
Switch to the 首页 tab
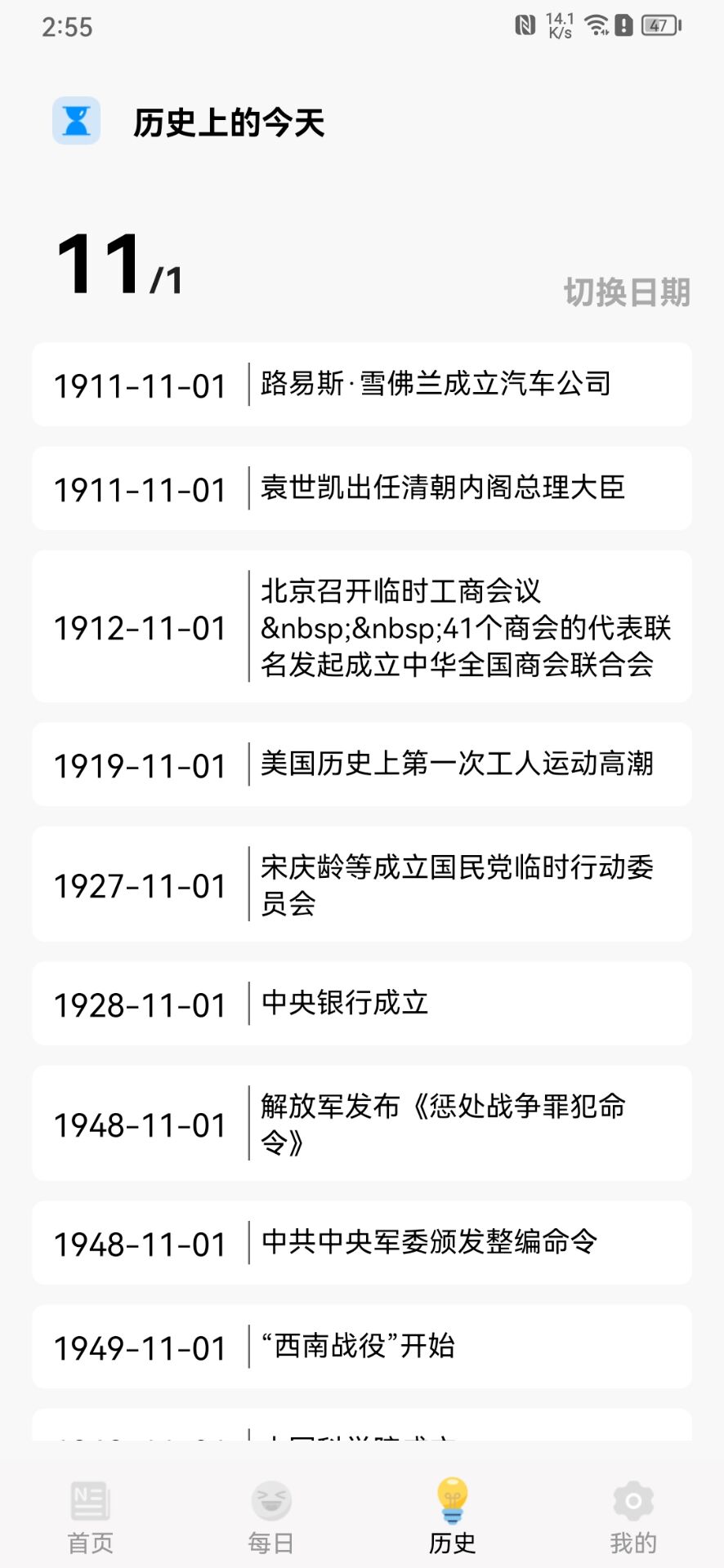pos(90,1517)
